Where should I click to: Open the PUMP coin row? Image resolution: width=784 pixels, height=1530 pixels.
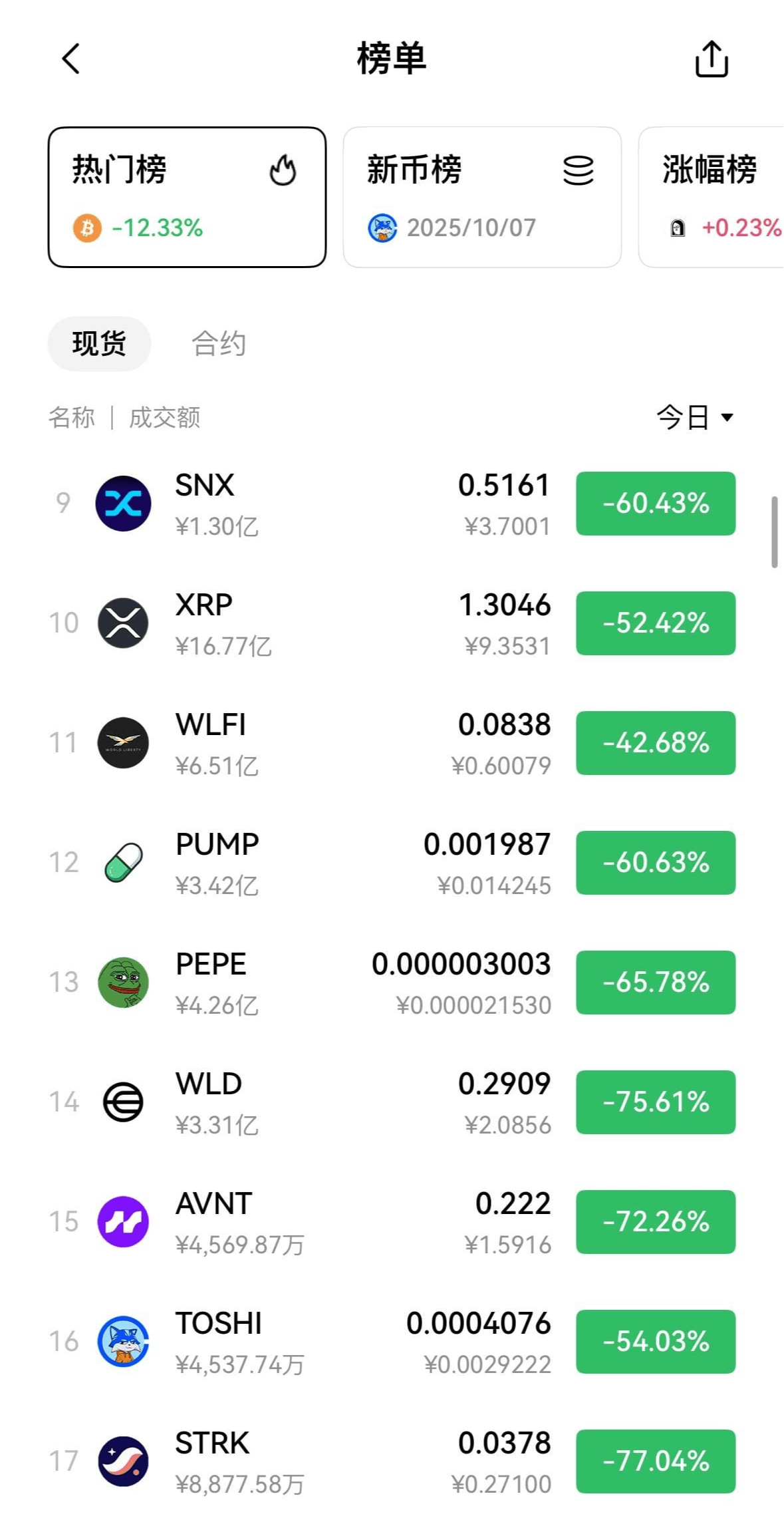click(x=391, y=863)
